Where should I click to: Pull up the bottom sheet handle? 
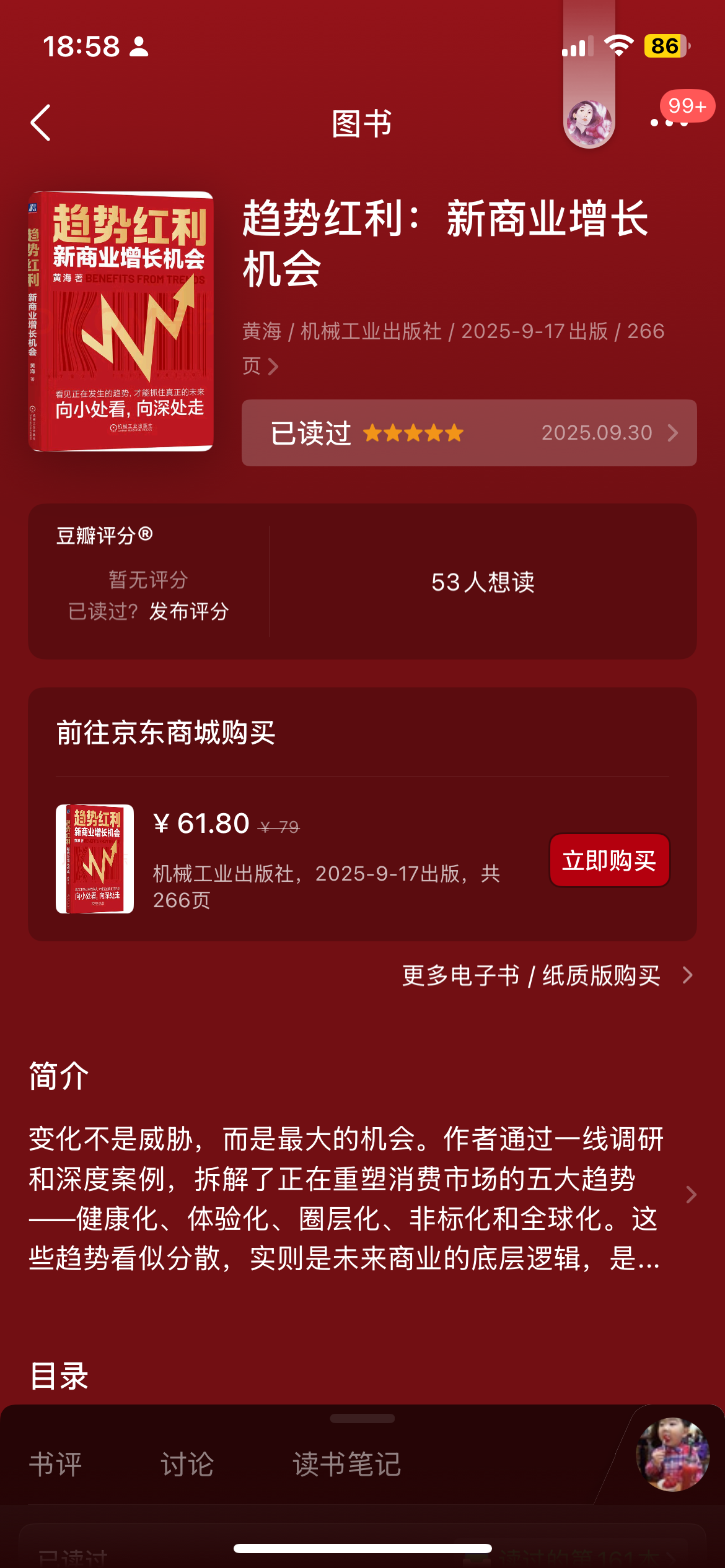tap(362, 1418)
